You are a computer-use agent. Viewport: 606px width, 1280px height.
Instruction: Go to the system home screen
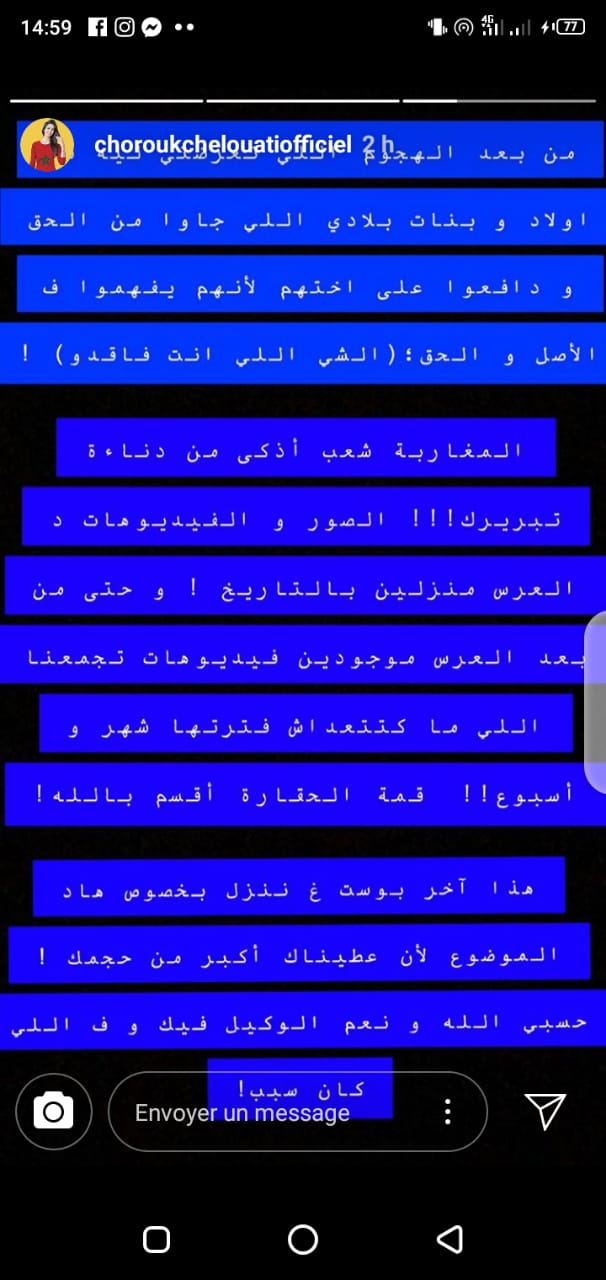[x=302, y=1240]
